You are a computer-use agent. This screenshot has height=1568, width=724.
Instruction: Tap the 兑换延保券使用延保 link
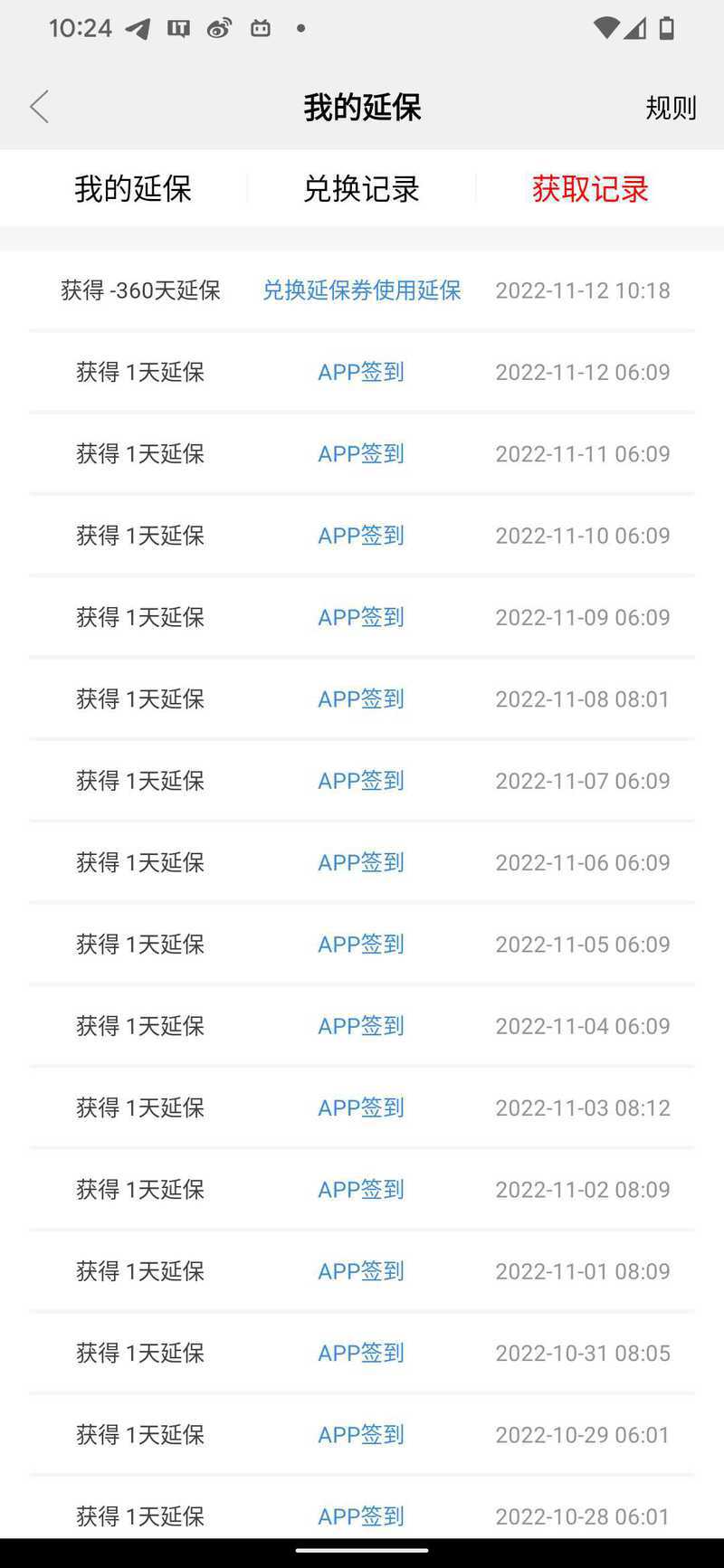[x=362, y=290]
